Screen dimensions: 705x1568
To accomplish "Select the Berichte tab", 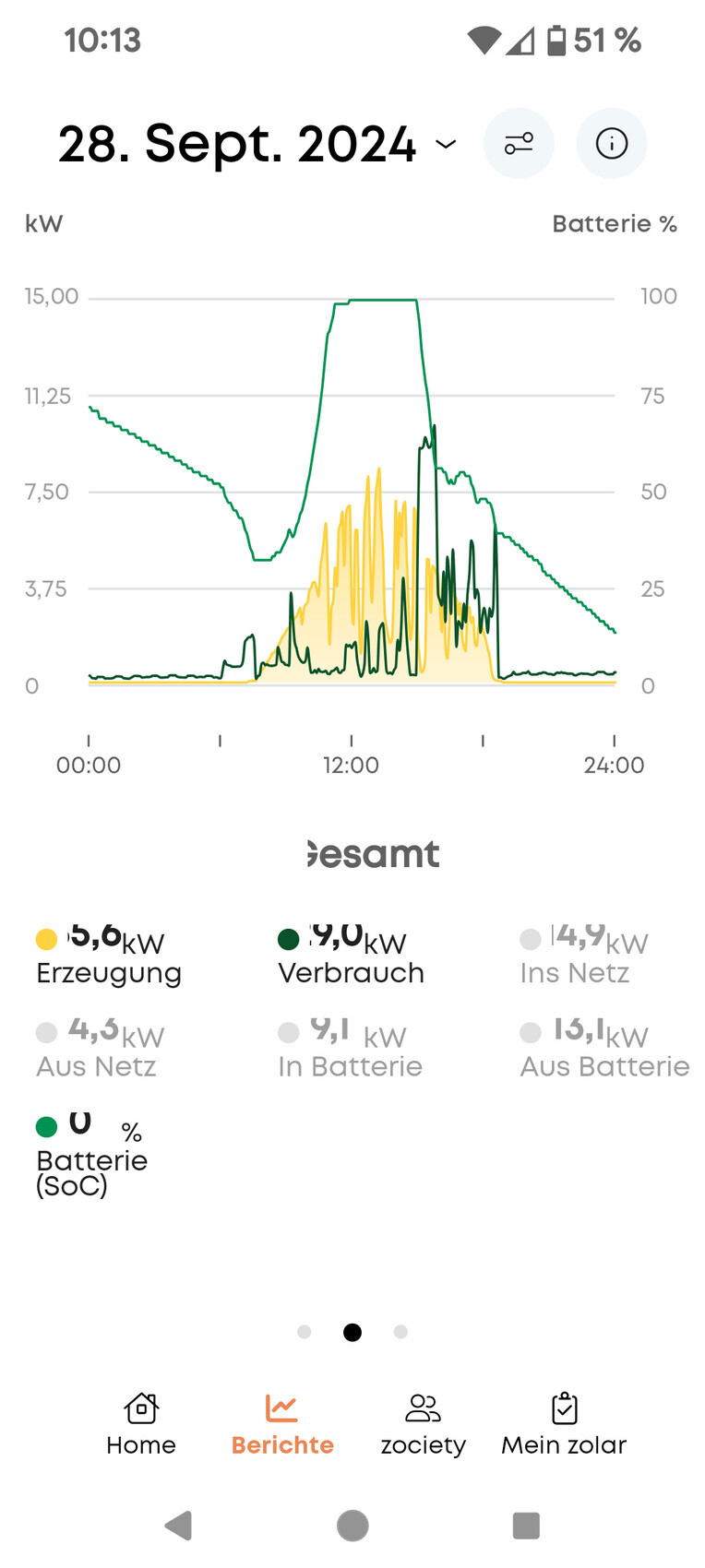I will [x=282, y=1424].
